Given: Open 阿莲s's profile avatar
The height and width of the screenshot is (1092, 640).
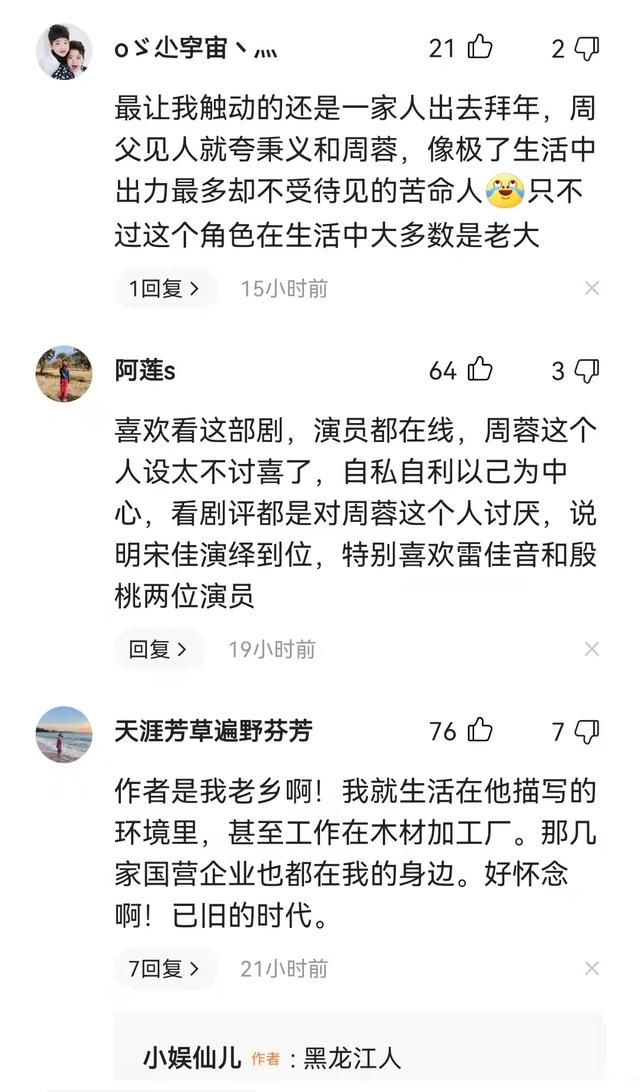Looking at the screenshot, I should [x=64, y=374].
